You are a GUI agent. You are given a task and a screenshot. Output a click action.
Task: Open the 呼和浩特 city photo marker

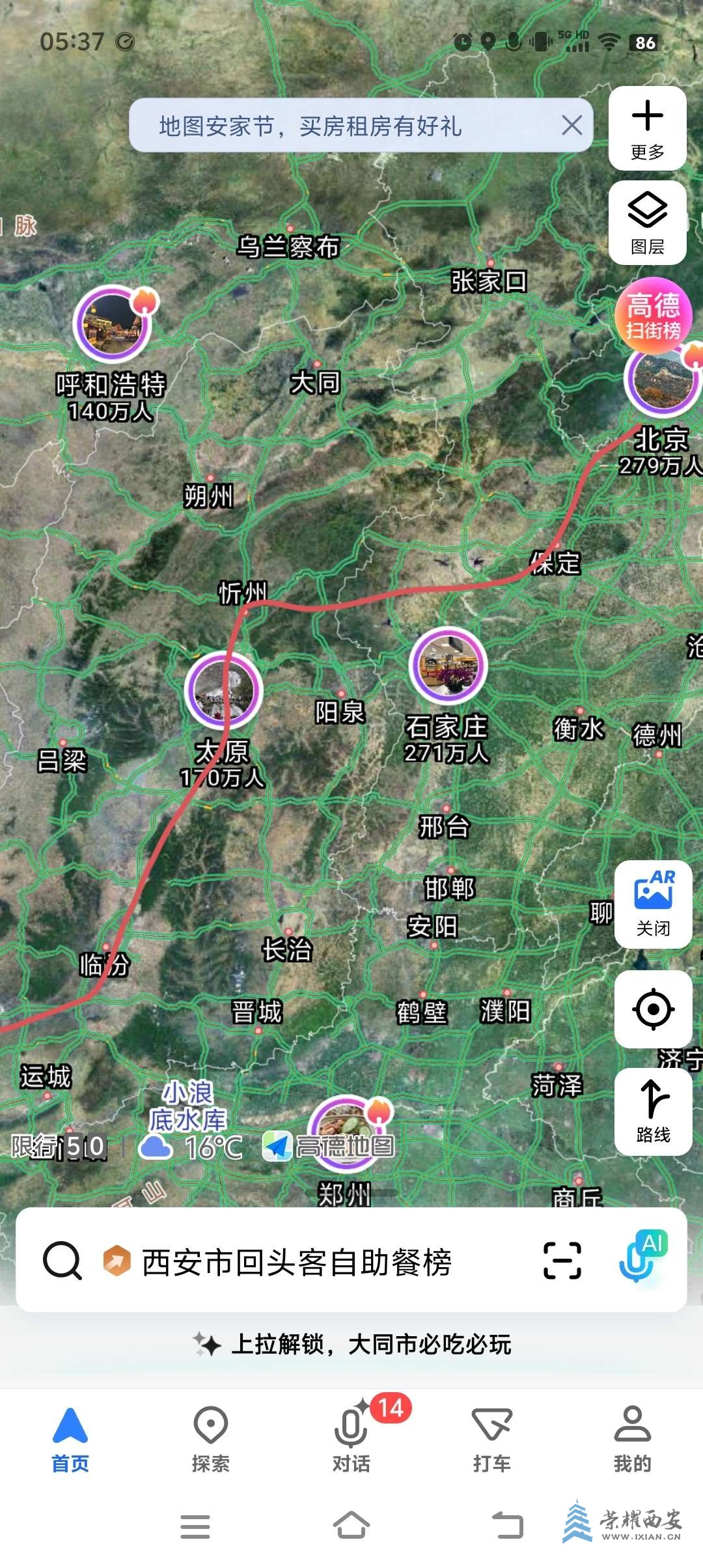112,323
